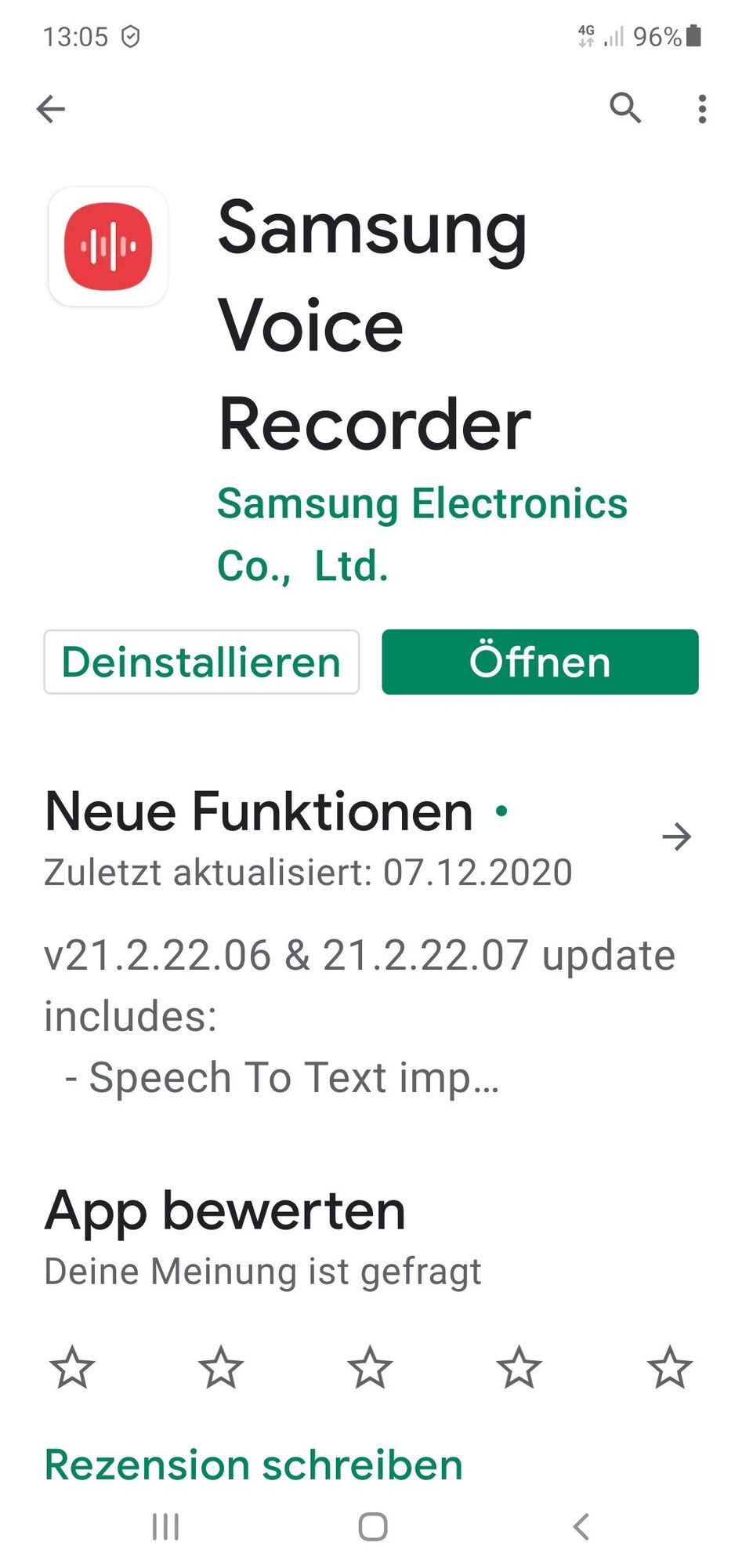Rate the app one star
Viewport: 742px width, 1568px height.
[x=72, y=1367]
